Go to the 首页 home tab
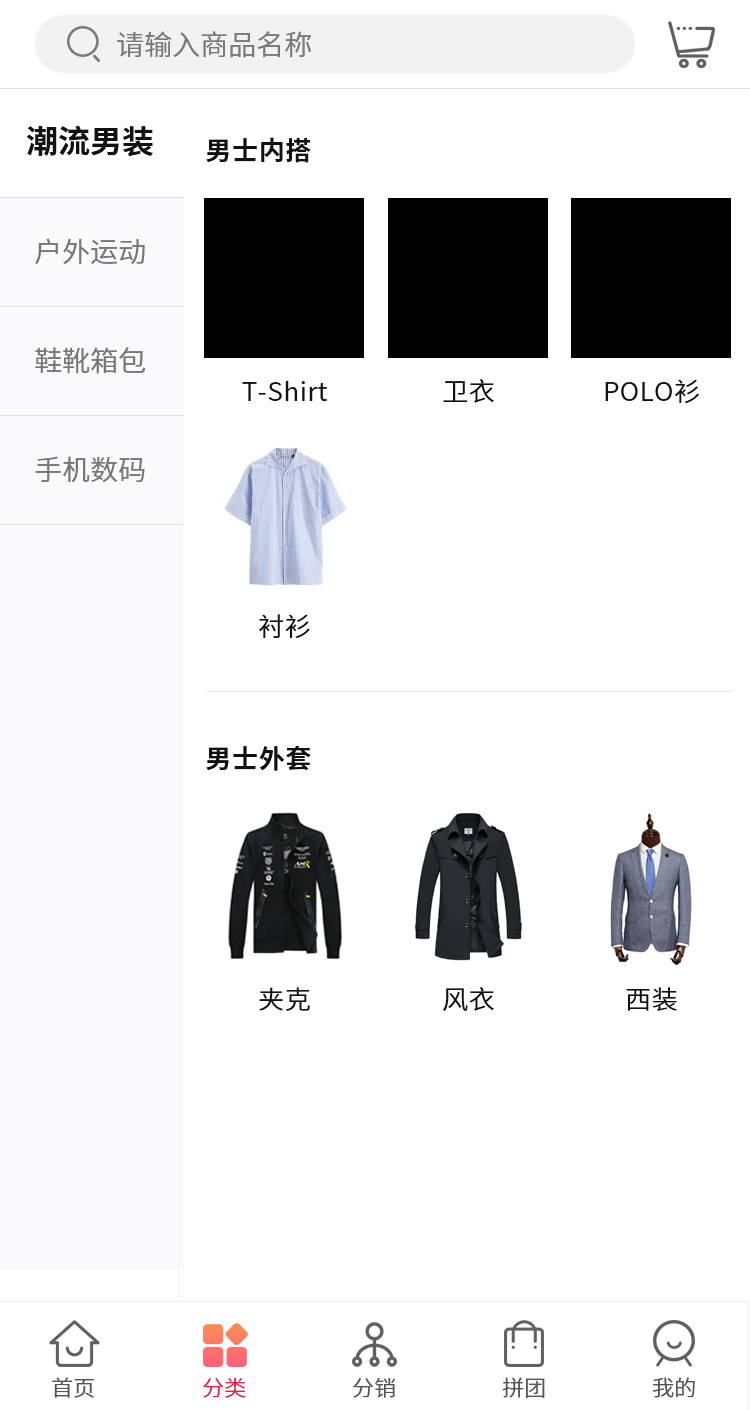Viewport: 750px width, 1410px height. (x=74, y=1357)
